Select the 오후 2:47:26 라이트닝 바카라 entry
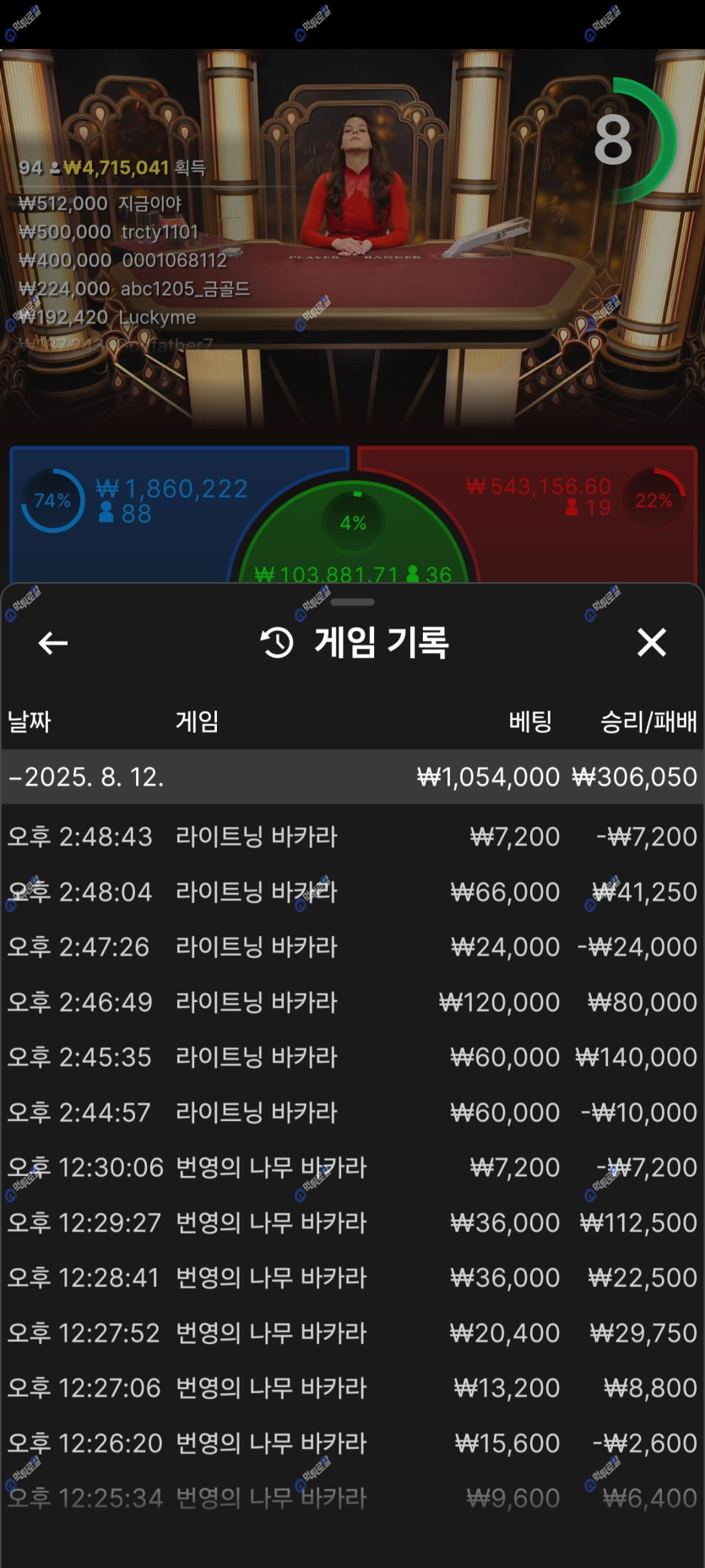 [x=352, y=946]
